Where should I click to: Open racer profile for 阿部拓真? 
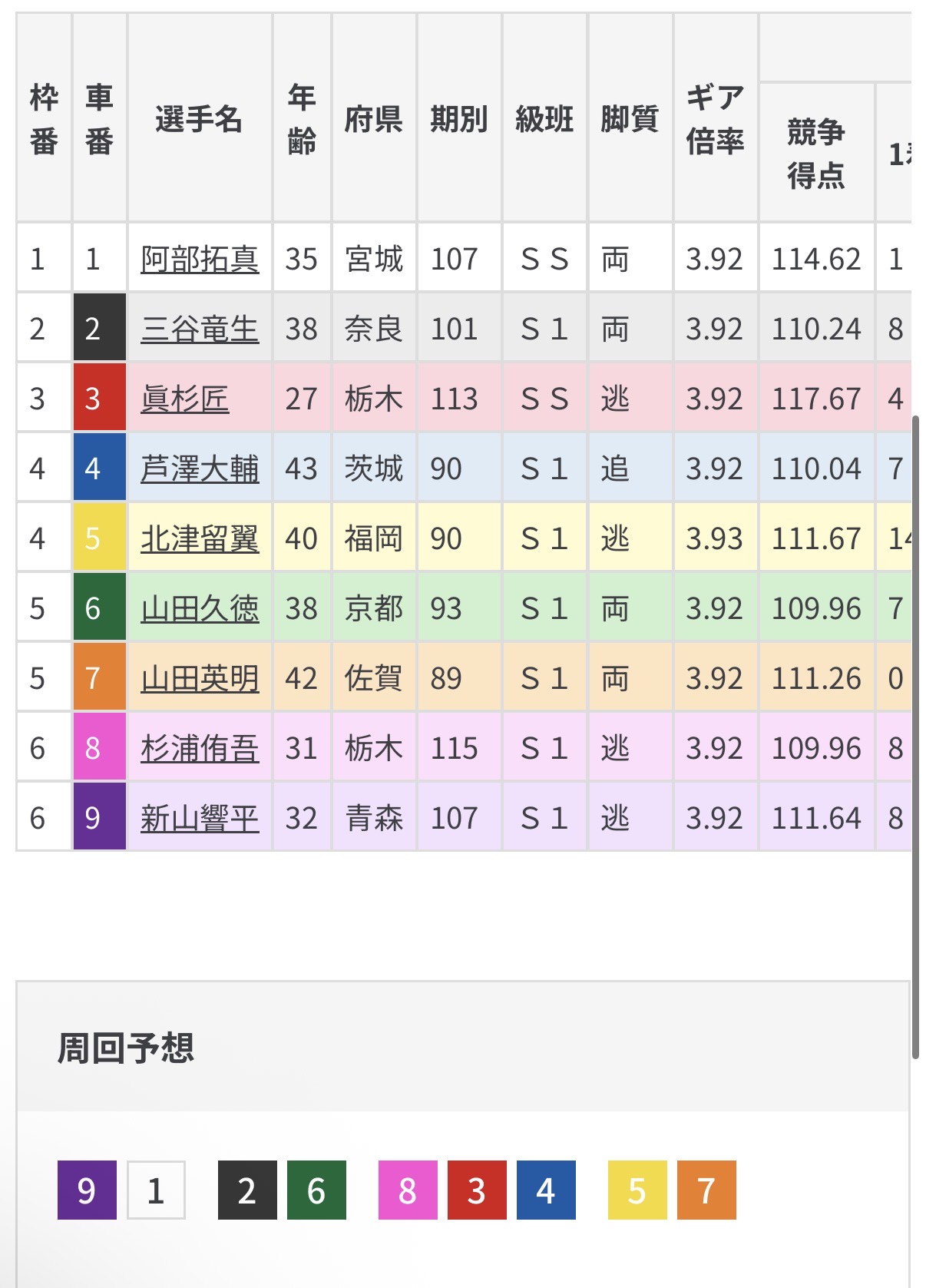click(200, 260)
